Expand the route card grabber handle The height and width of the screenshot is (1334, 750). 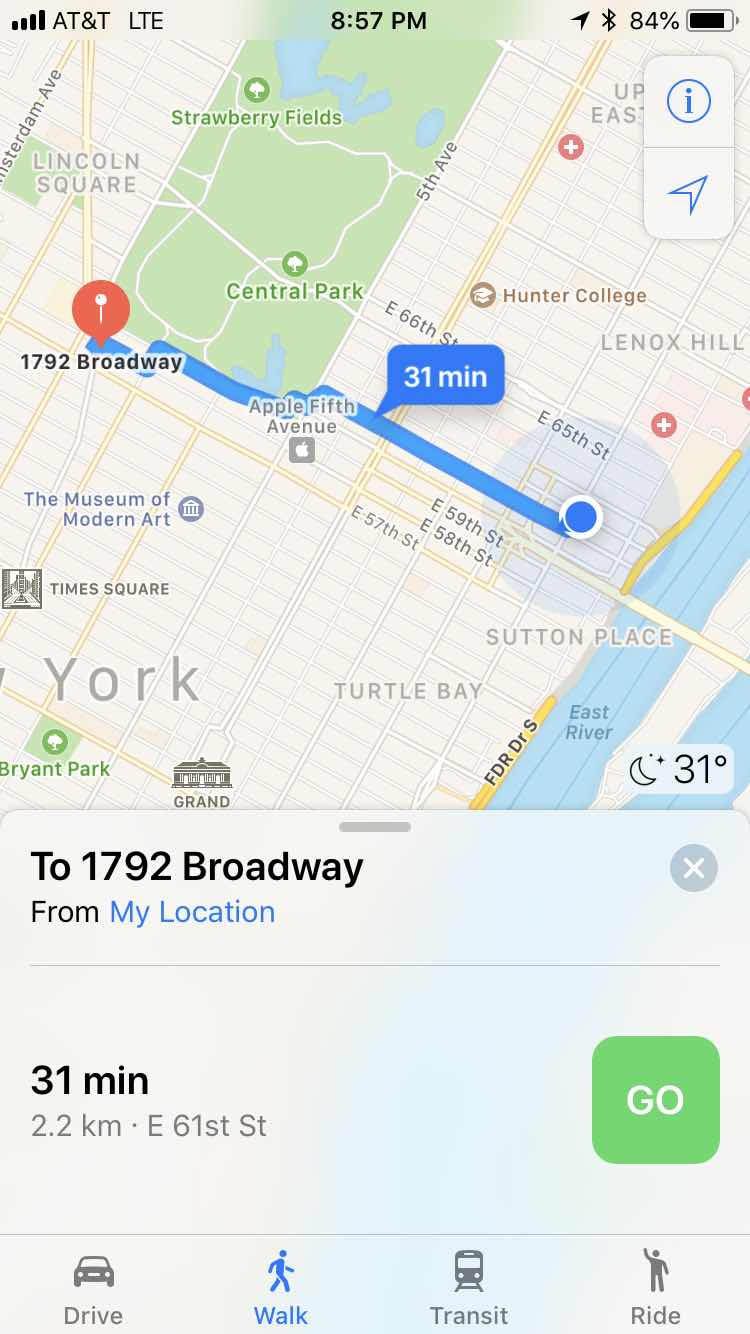point(375,827)
